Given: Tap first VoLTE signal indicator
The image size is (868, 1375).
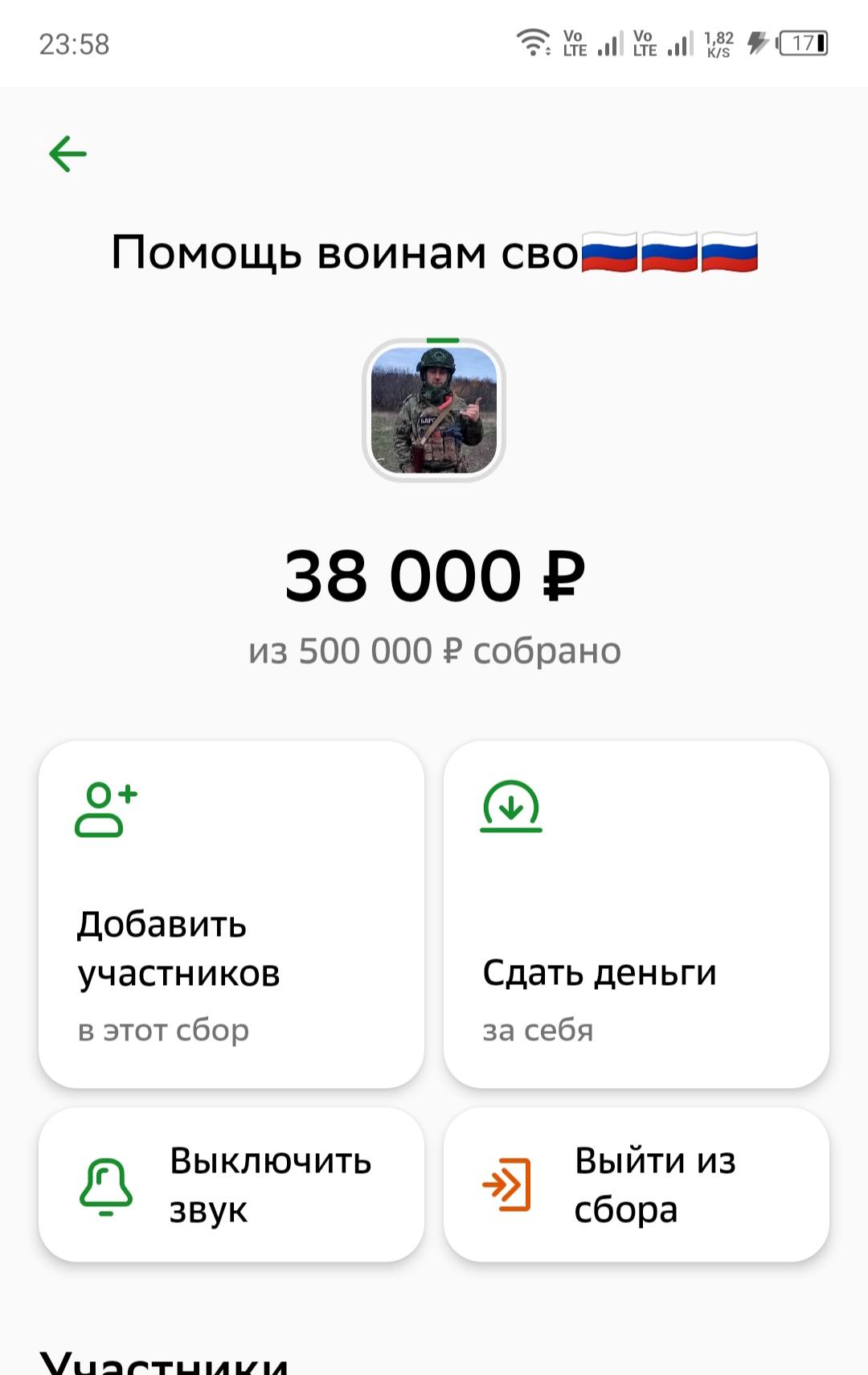Looking at the screenshot, I should pos(592,44).
